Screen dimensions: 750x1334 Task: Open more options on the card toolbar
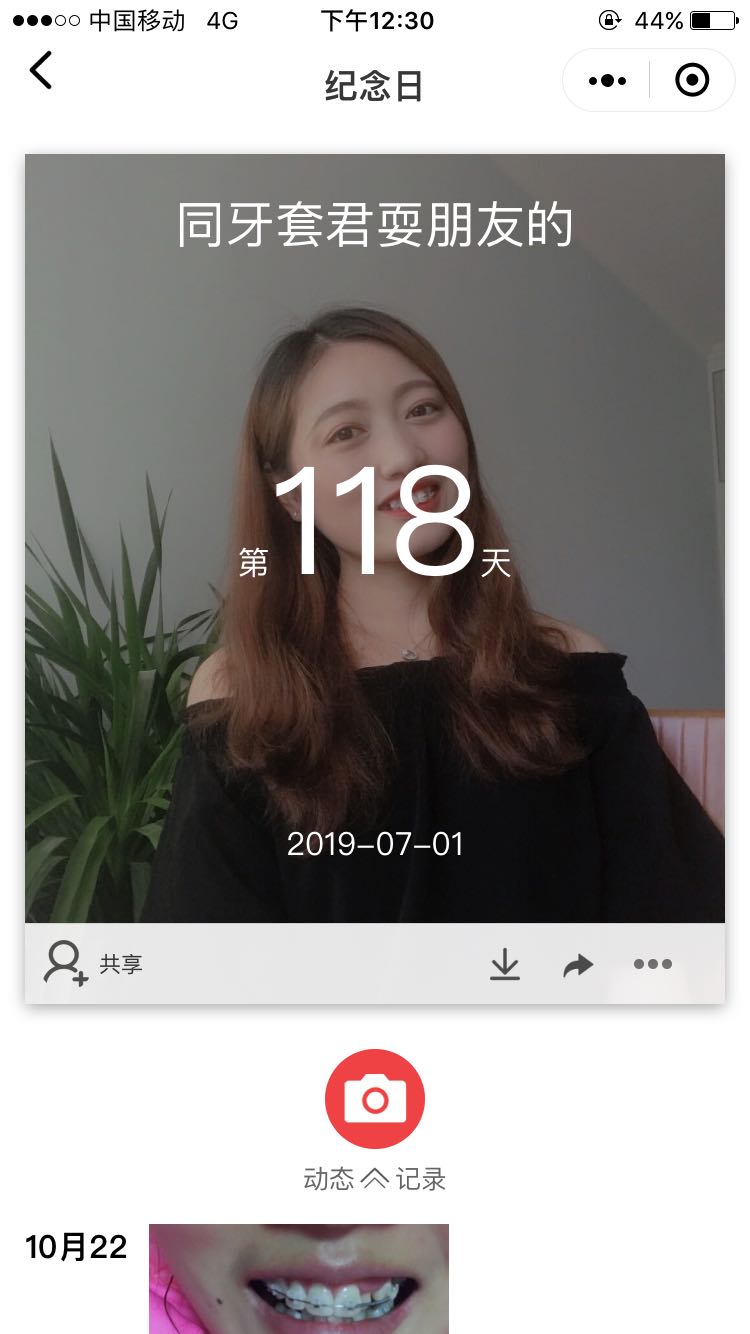point(652,964)
